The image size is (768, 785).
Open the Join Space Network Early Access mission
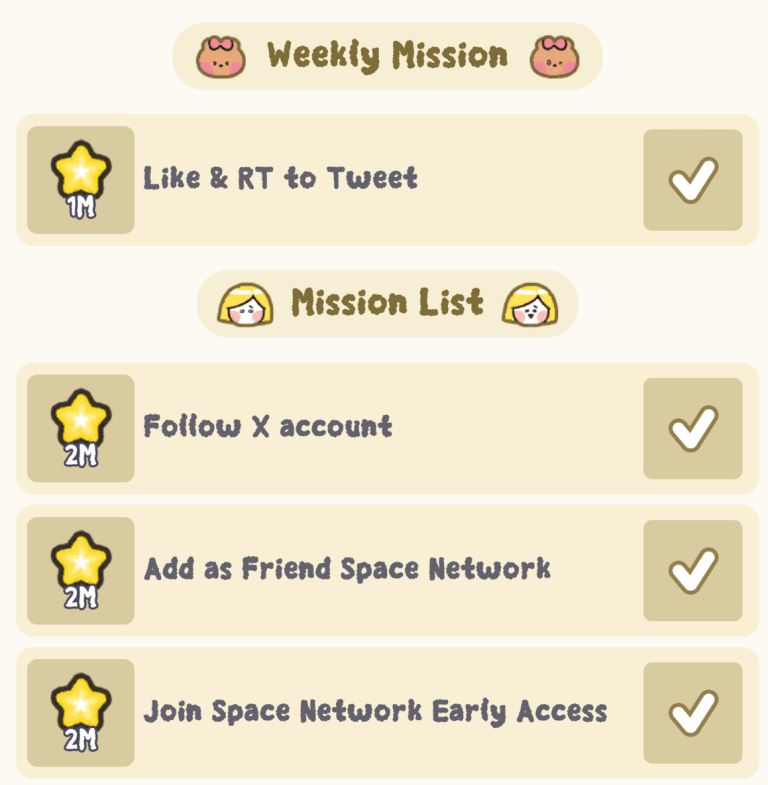point(375,712)
